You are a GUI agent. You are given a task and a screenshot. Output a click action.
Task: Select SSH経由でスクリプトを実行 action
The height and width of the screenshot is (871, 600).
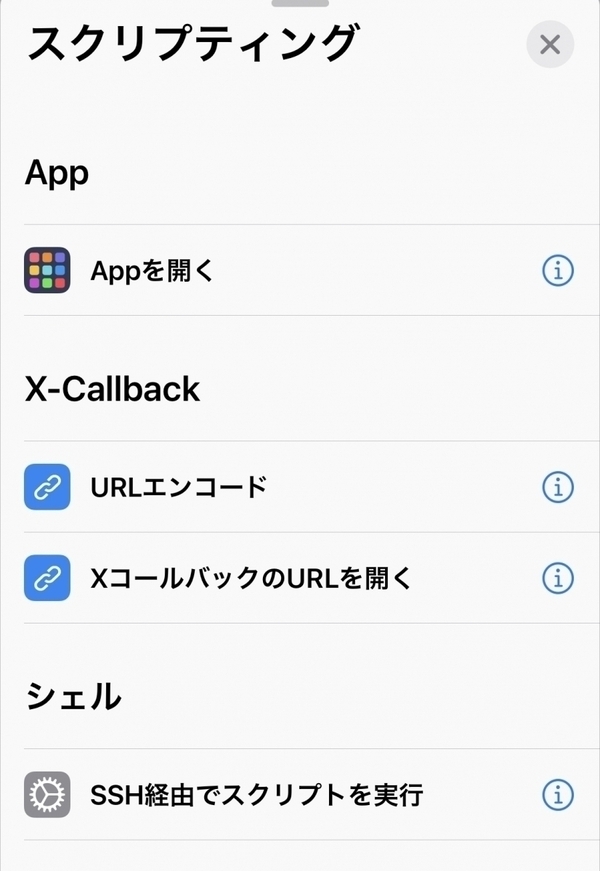pos(256,795)
